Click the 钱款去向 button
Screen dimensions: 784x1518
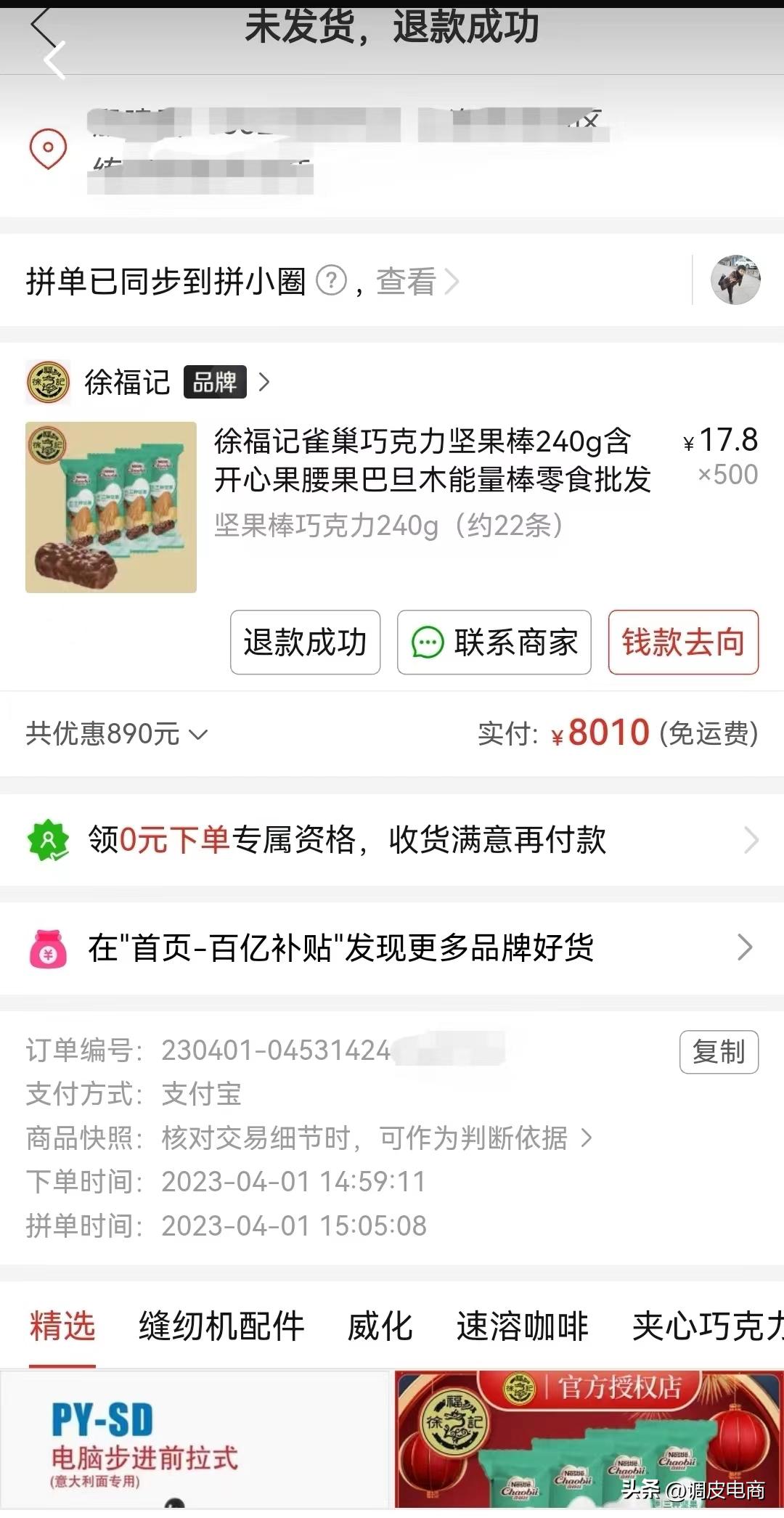(683, 643)
